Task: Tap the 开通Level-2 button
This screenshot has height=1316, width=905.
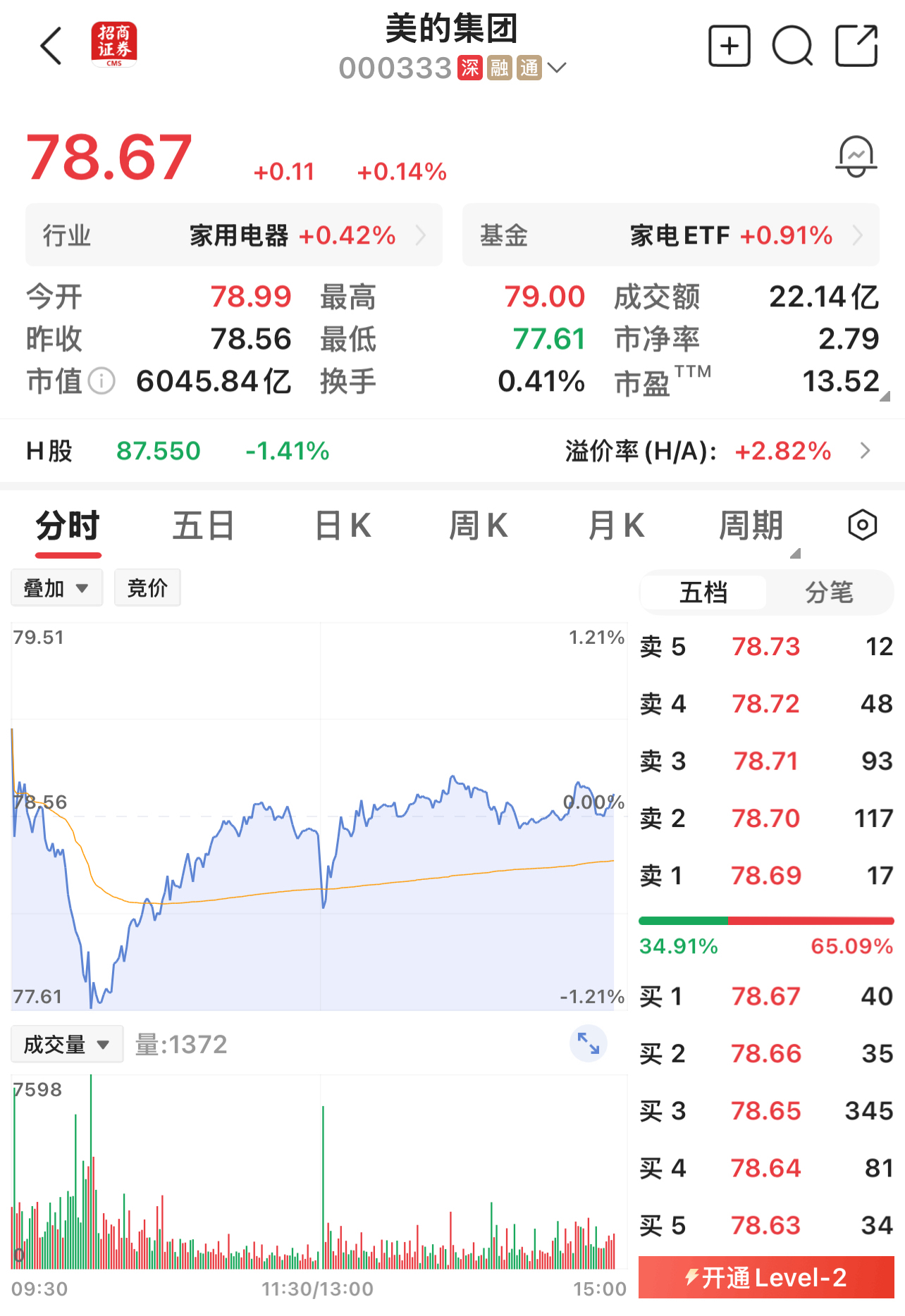Action: 765,1277
